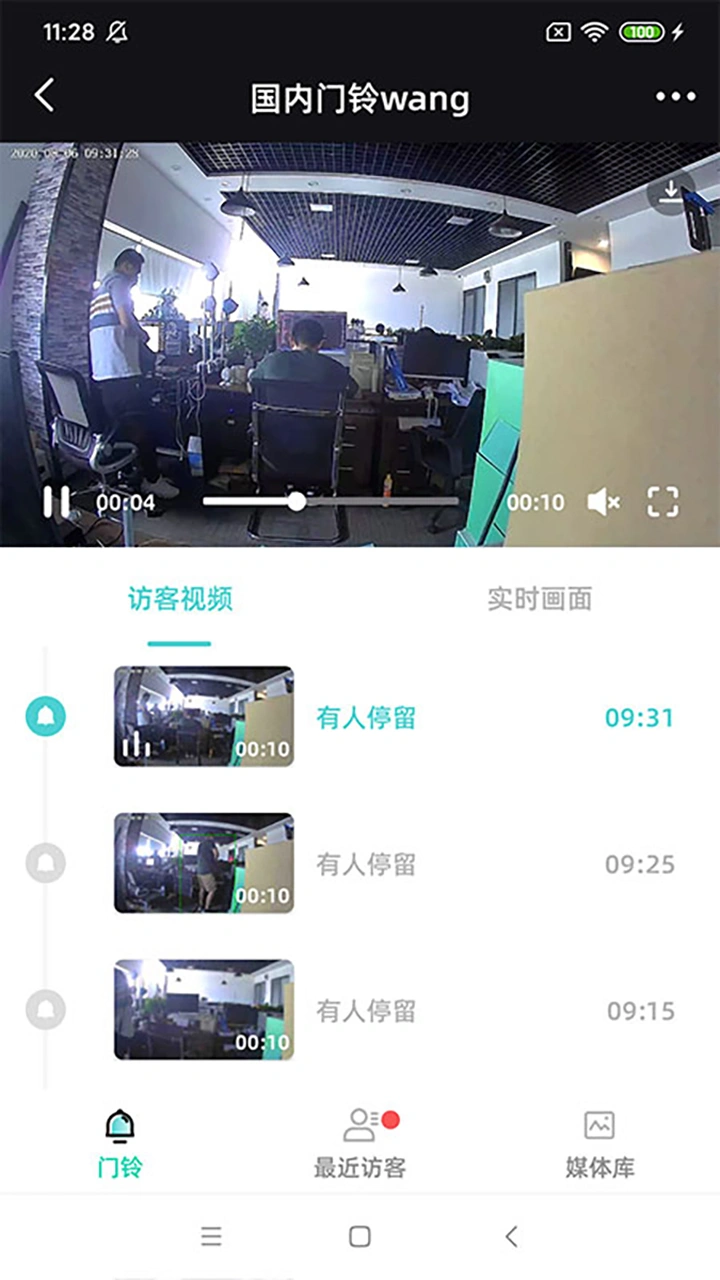Screen dimensions: 720x1280
Task: Switch to the 实时画面 live view tab
Action: 539,599
